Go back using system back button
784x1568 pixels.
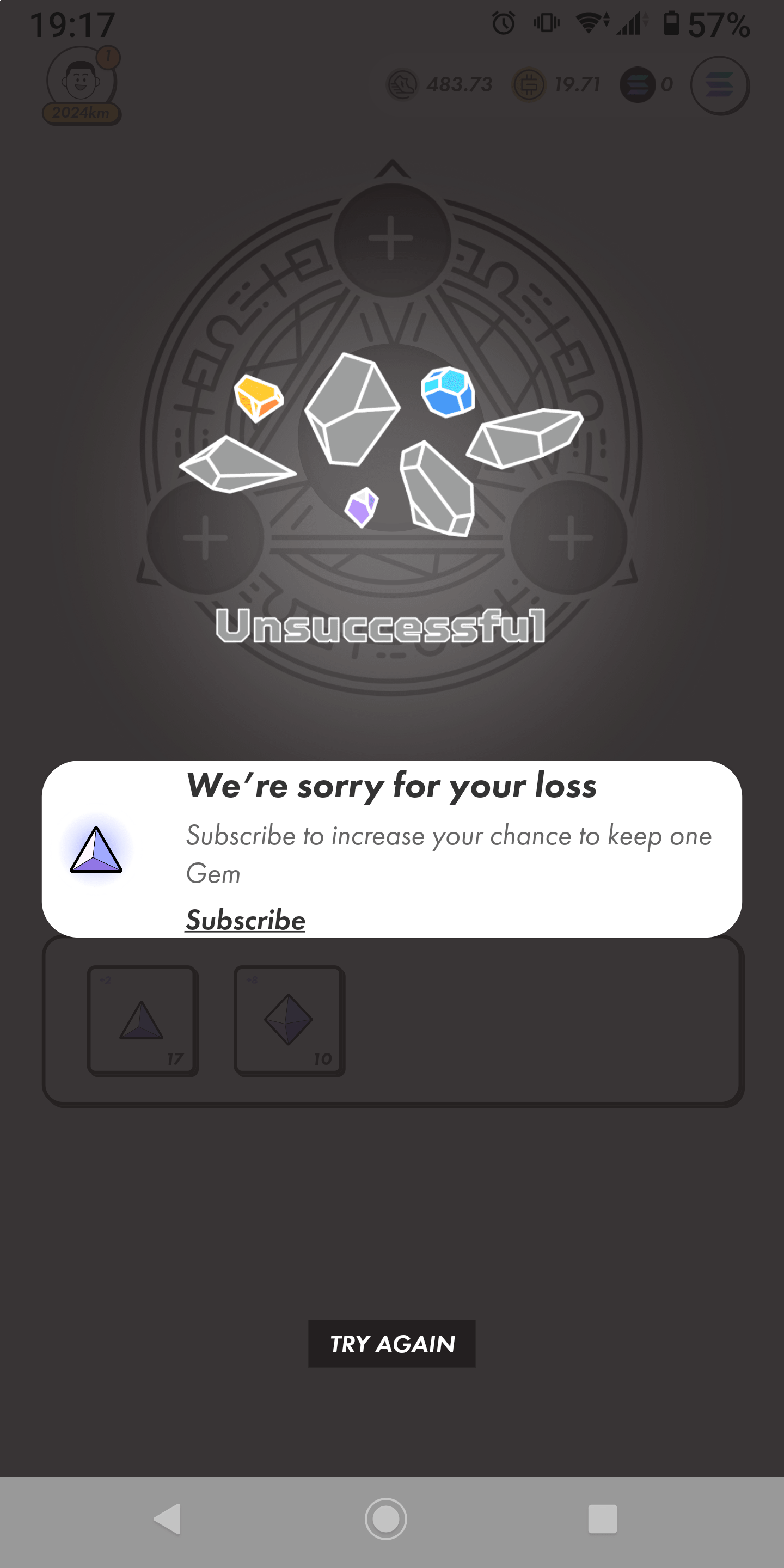coord(167,1518)
